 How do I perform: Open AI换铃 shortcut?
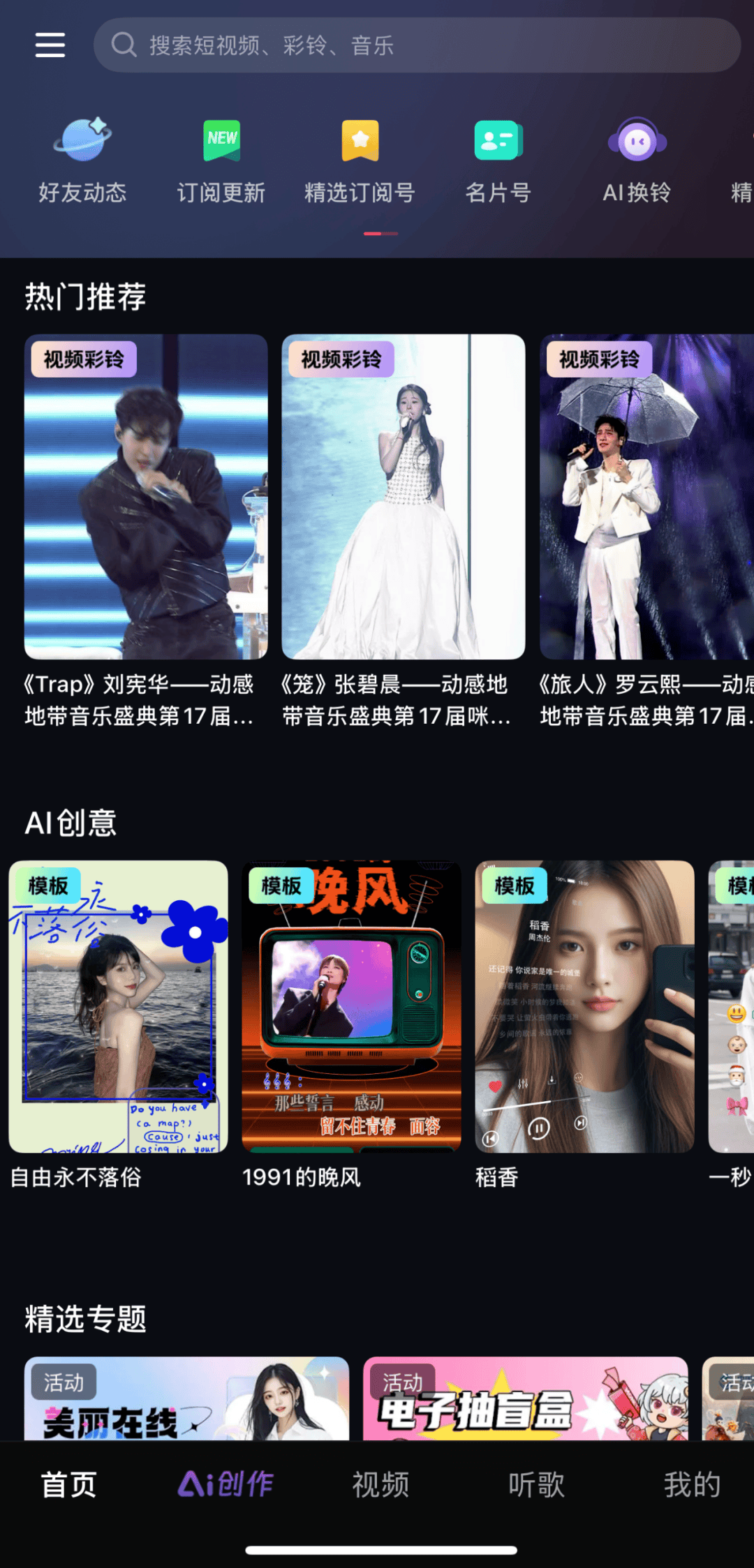[x=637, y=160]
